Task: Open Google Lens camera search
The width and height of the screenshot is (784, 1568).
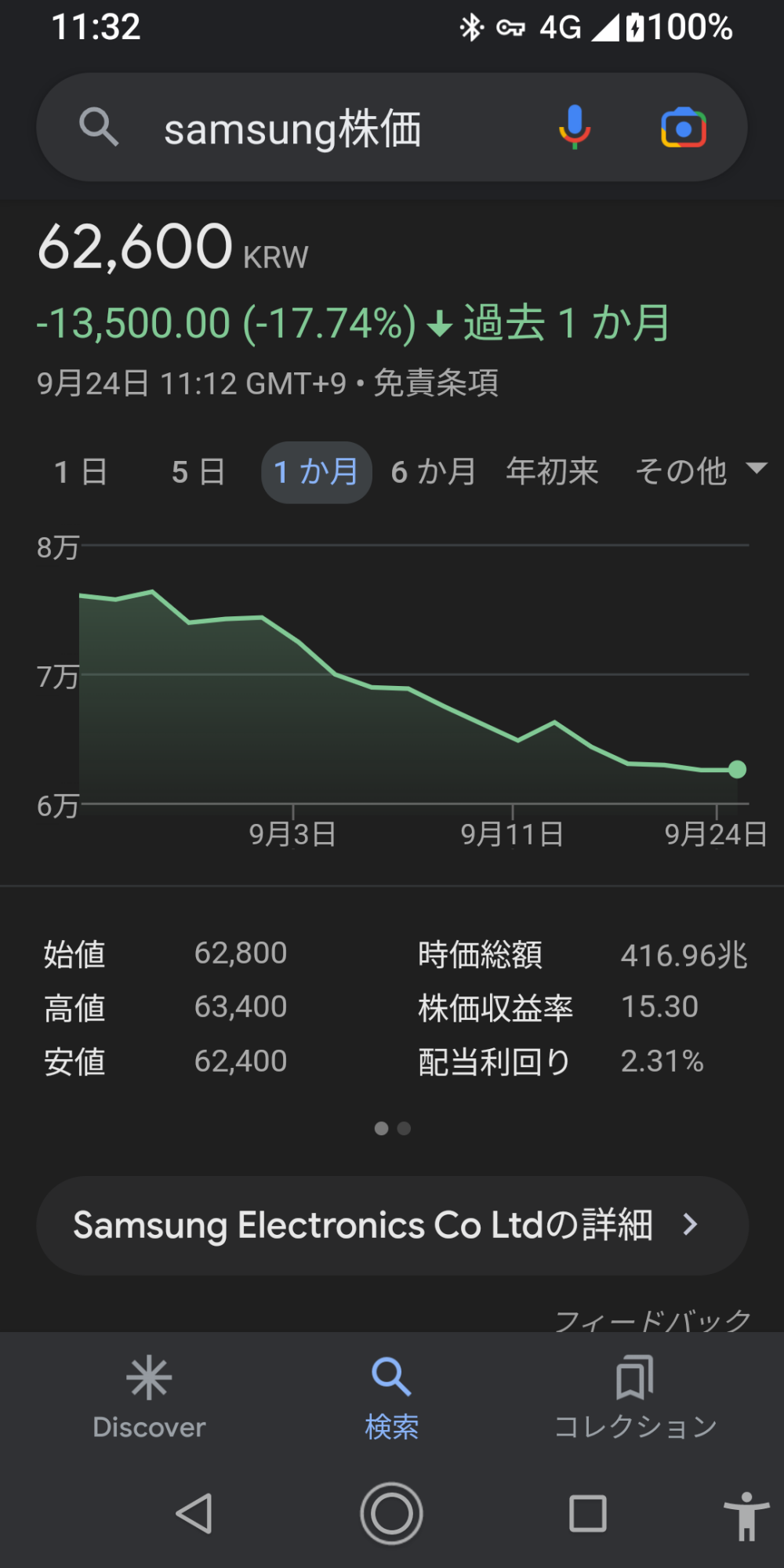Action: coord(684,128)
